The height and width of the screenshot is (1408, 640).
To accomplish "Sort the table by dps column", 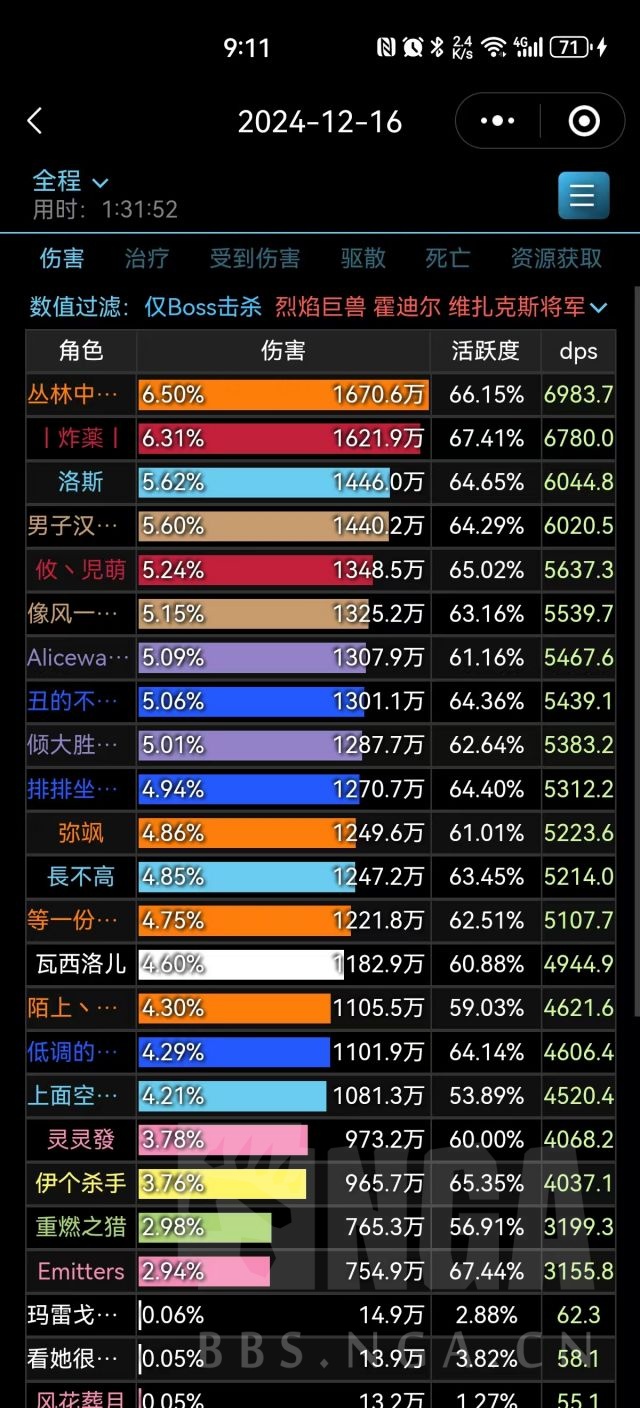I will (x=578, y=351).
